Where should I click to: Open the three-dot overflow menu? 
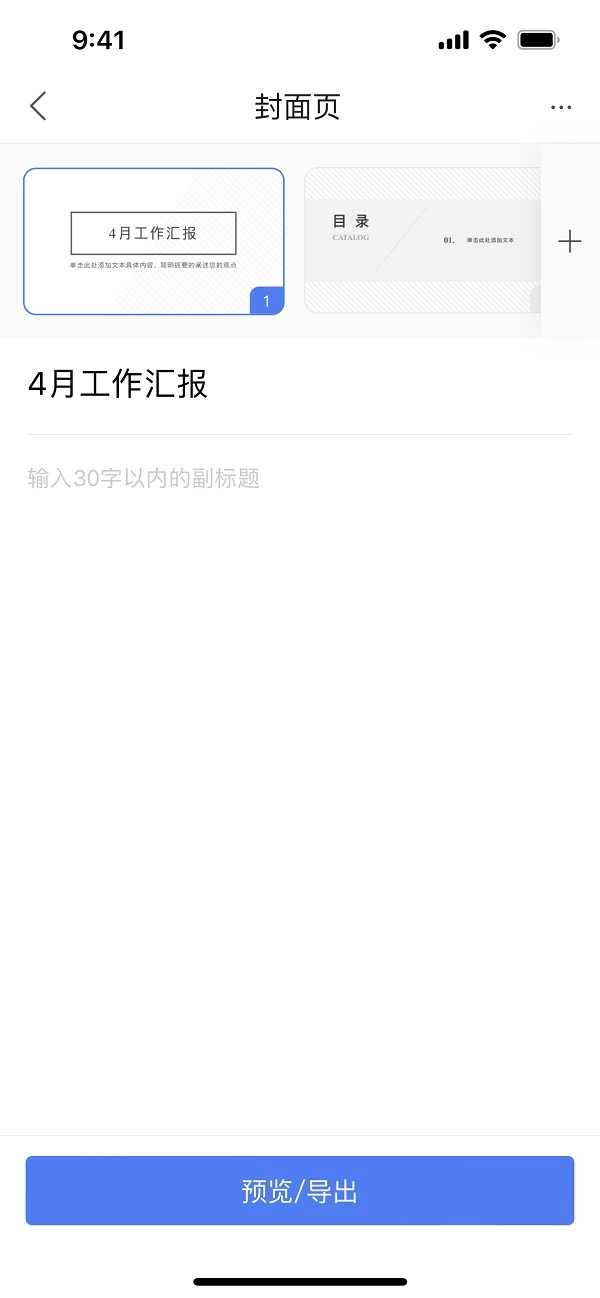coord(561,107)
